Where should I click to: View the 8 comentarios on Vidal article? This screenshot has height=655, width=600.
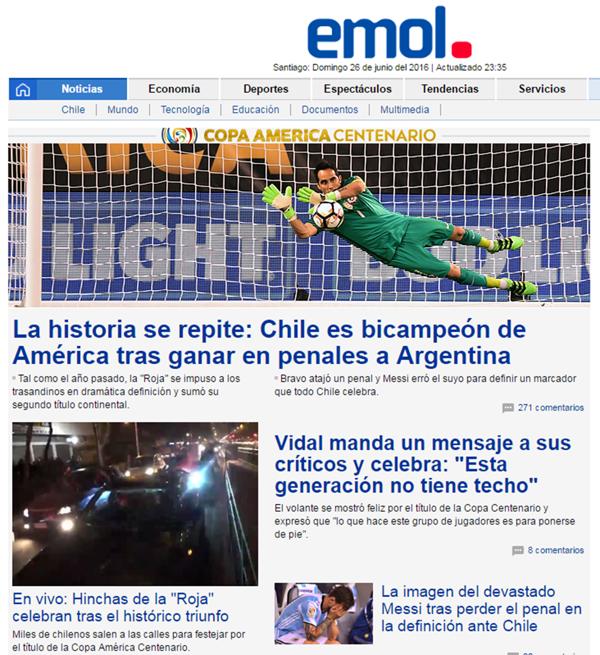coord(555,550)
